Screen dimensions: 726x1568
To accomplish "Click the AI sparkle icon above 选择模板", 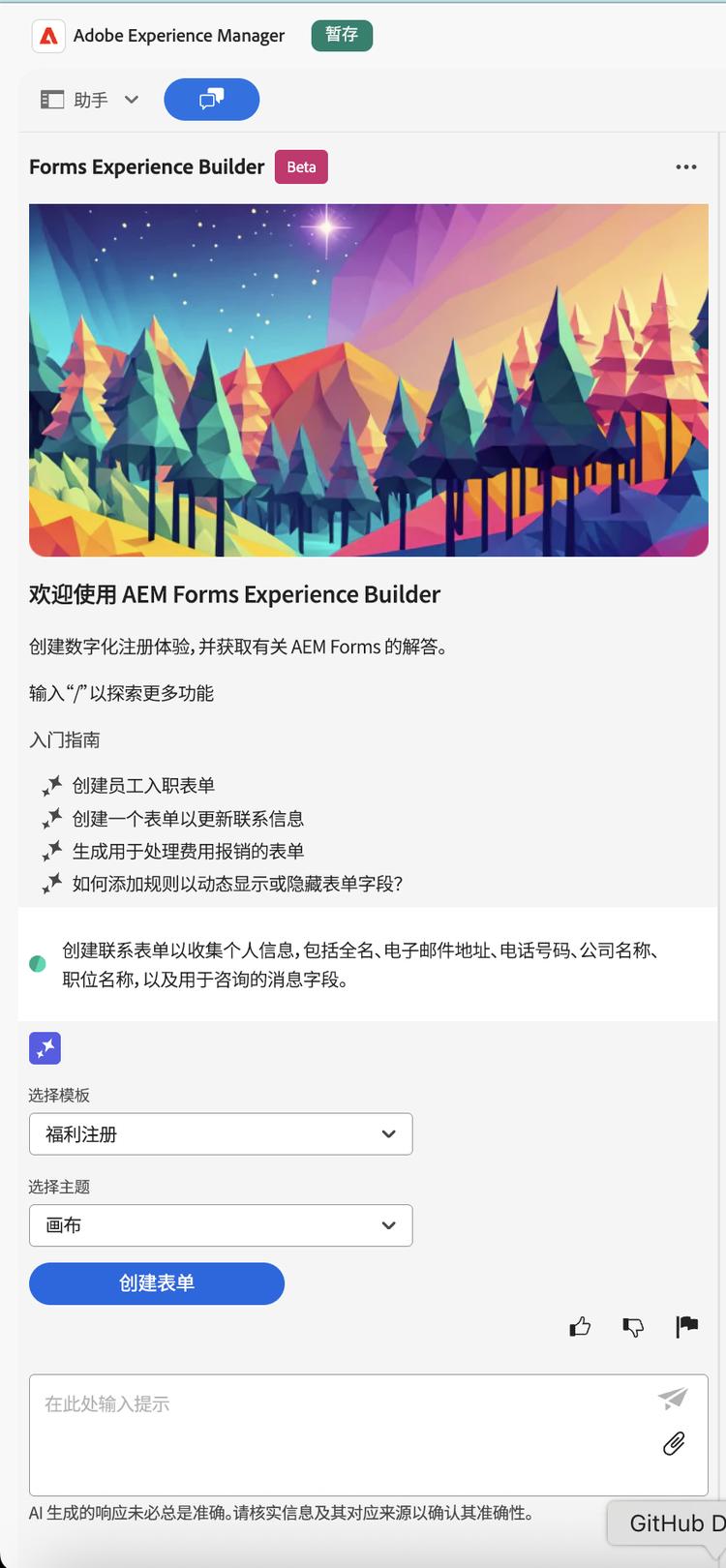I will [45, 1047].
